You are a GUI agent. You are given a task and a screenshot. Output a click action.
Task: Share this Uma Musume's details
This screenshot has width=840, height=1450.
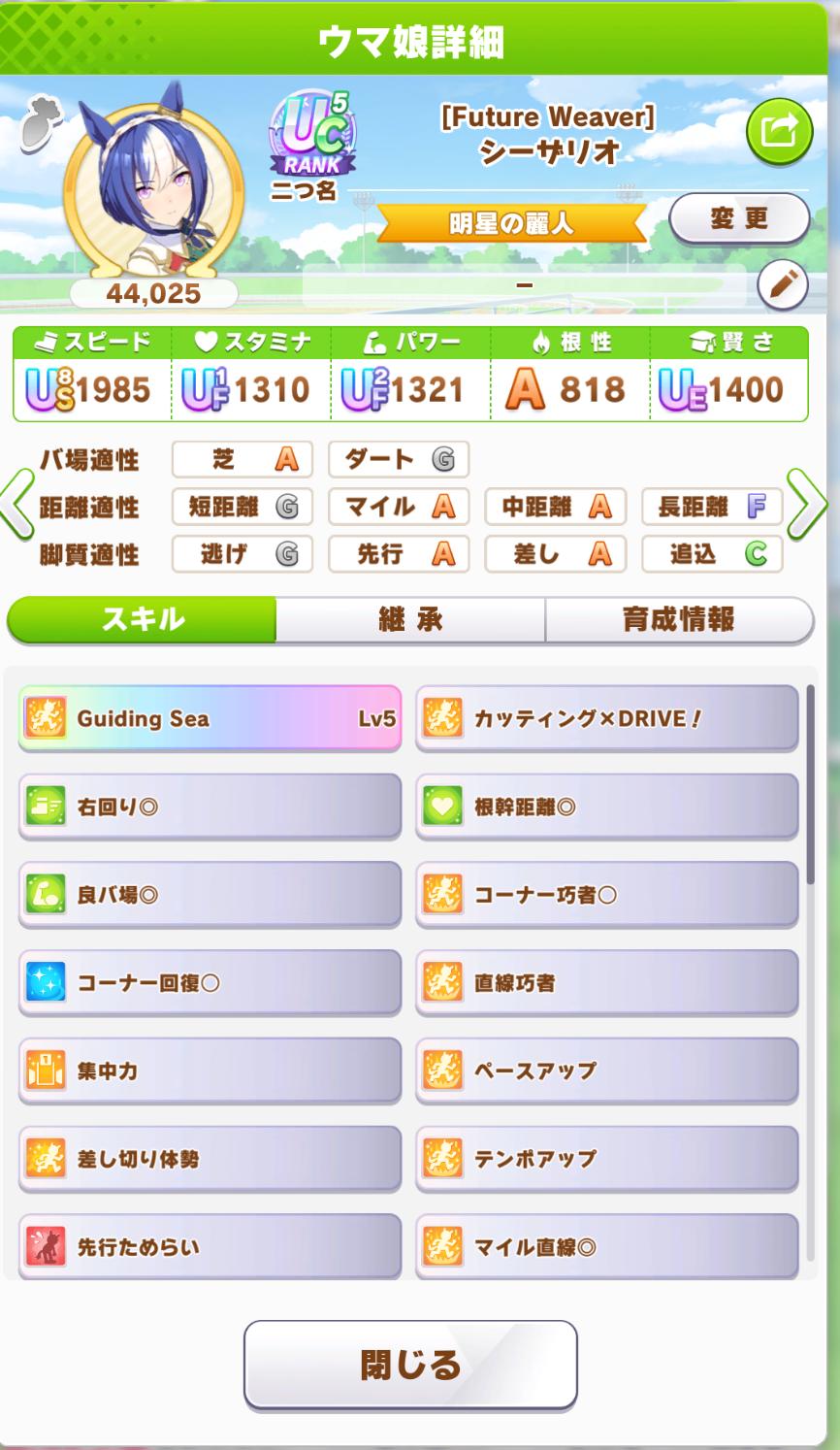778,132
